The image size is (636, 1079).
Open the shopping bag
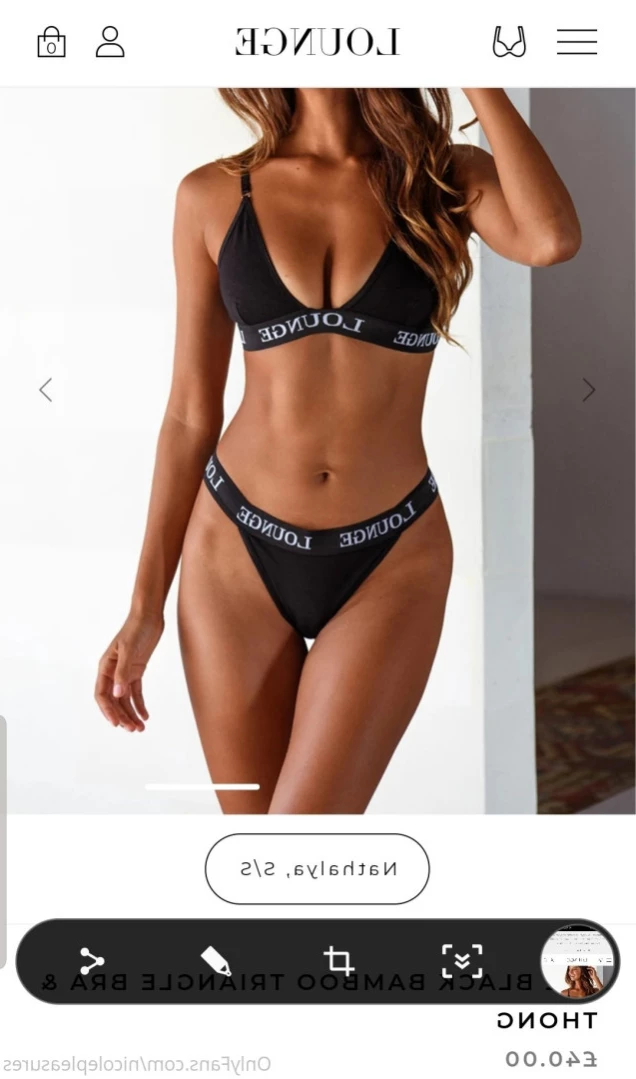pyautogui.click(x=51, y=42)
